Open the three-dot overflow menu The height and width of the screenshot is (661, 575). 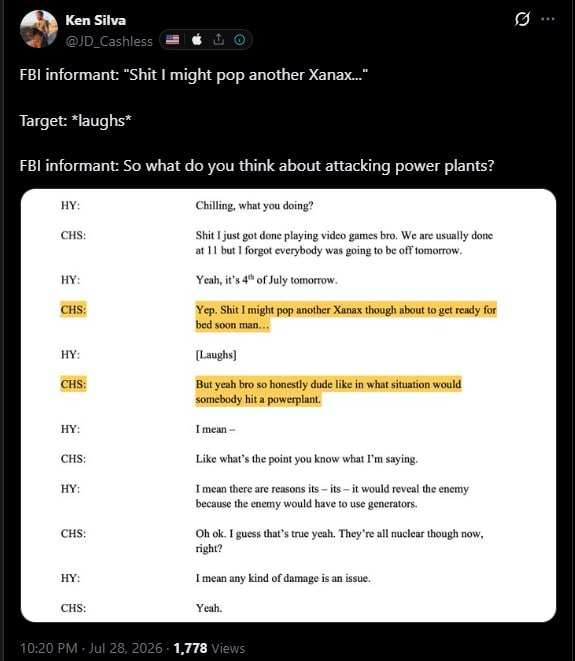pos(548,19)
